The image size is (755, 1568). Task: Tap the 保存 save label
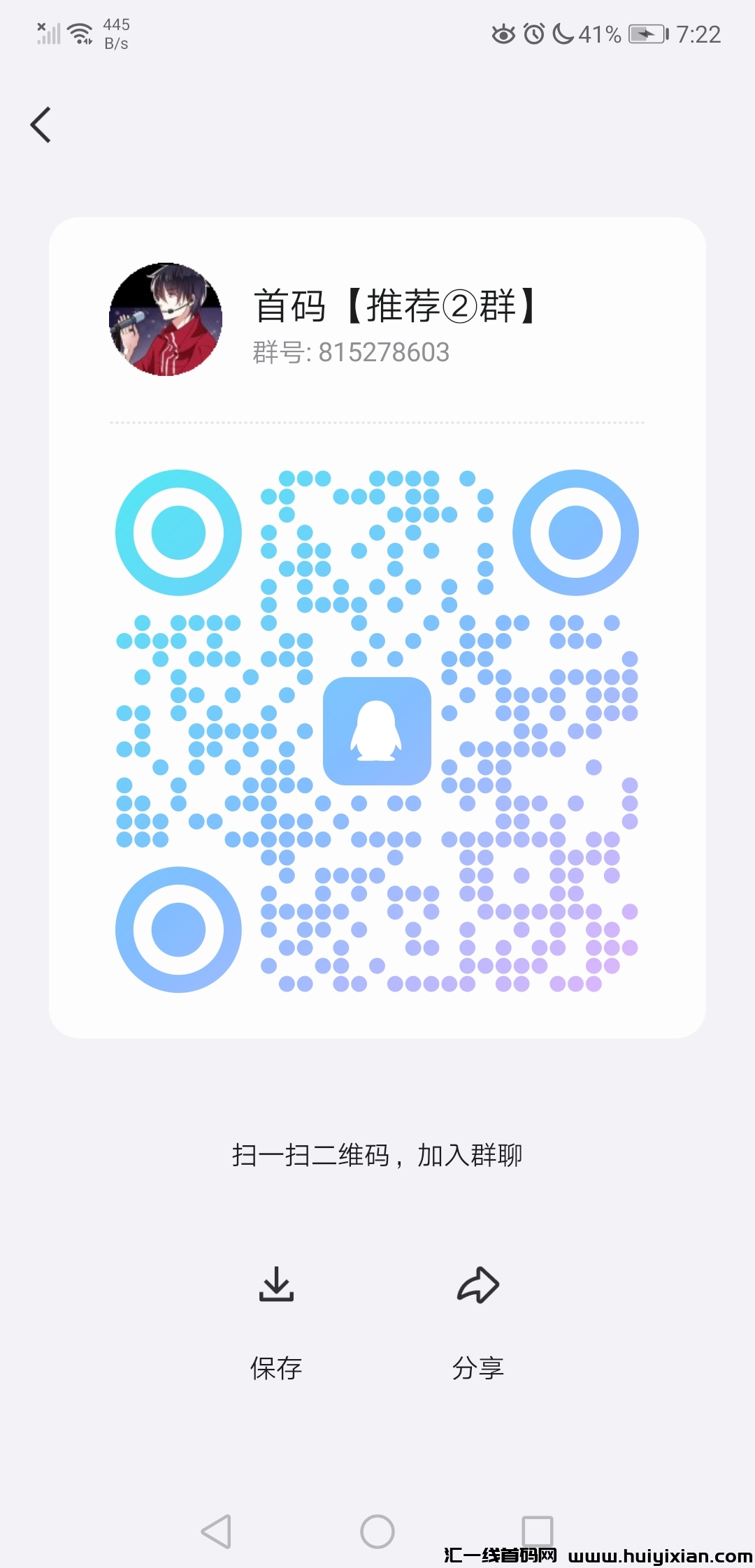point(275,1367)
